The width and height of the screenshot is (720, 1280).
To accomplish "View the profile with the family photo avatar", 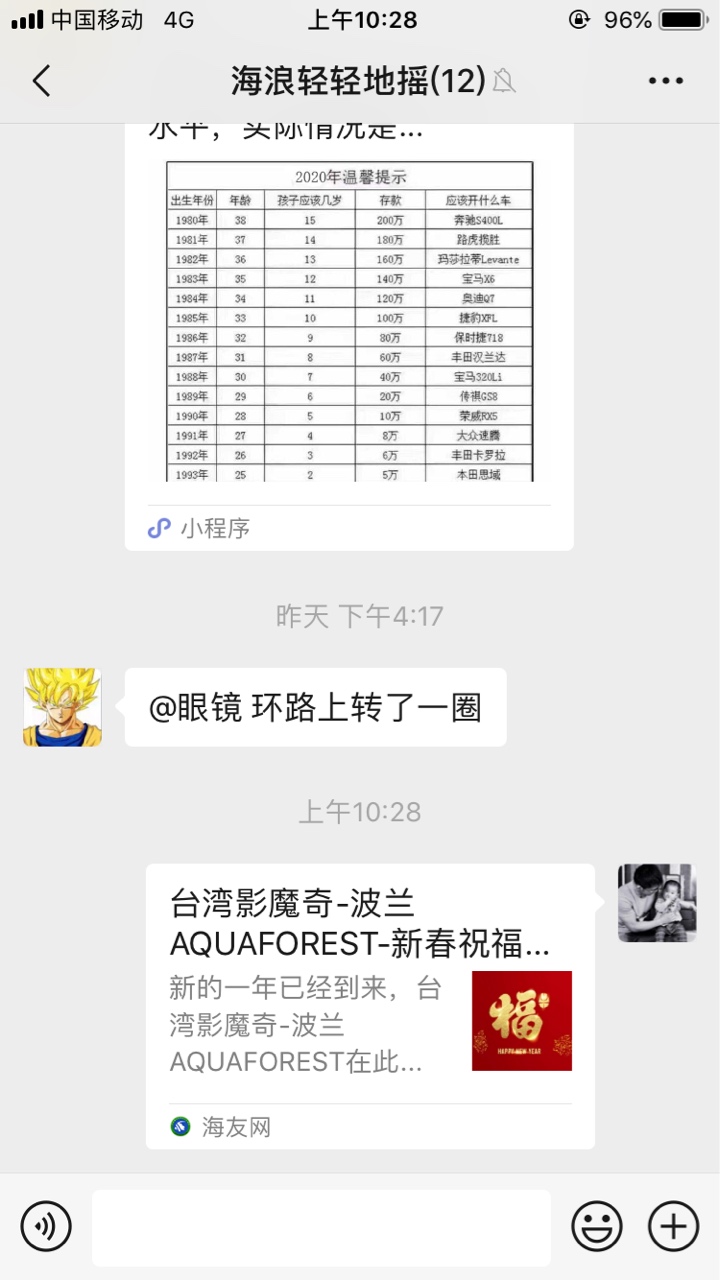I will pyautogui.click(x=657, y=903).
